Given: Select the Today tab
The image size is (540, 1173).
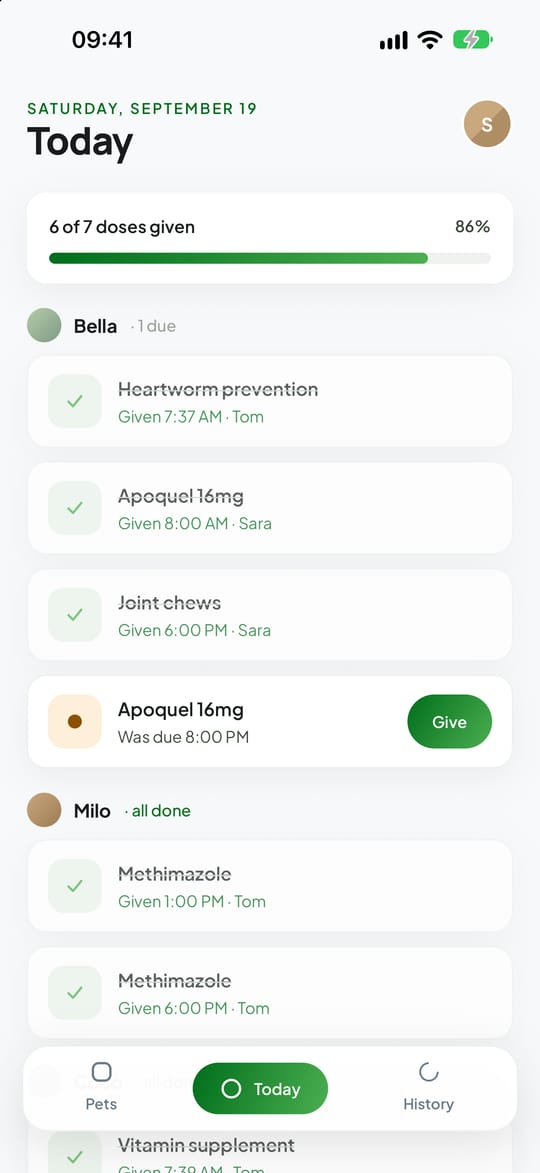Looking at the screenshot, I should pyautogui.click(x=260, y=1088).
